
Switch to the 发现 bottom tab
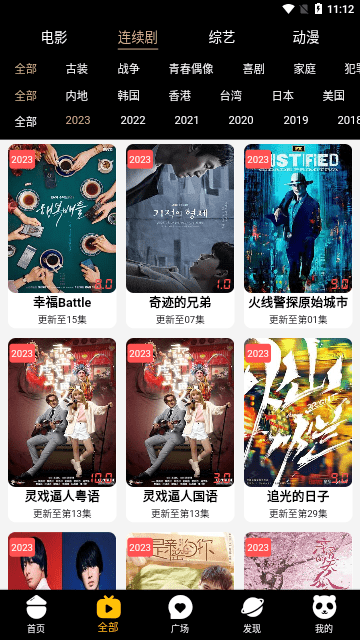coord(252,615)
